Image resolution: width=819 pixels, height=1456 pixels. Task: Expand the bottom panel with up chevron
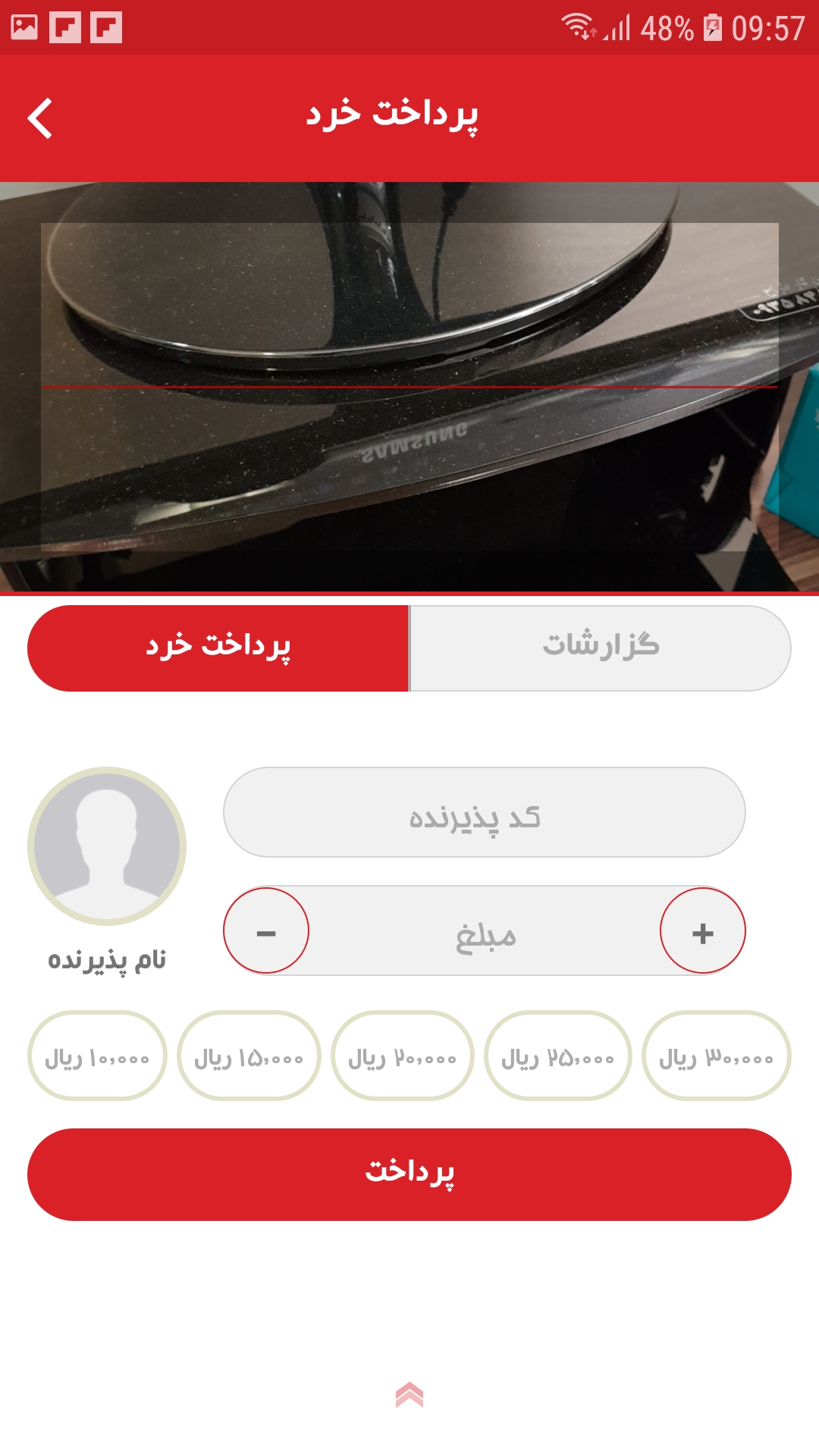[409, 1395]
